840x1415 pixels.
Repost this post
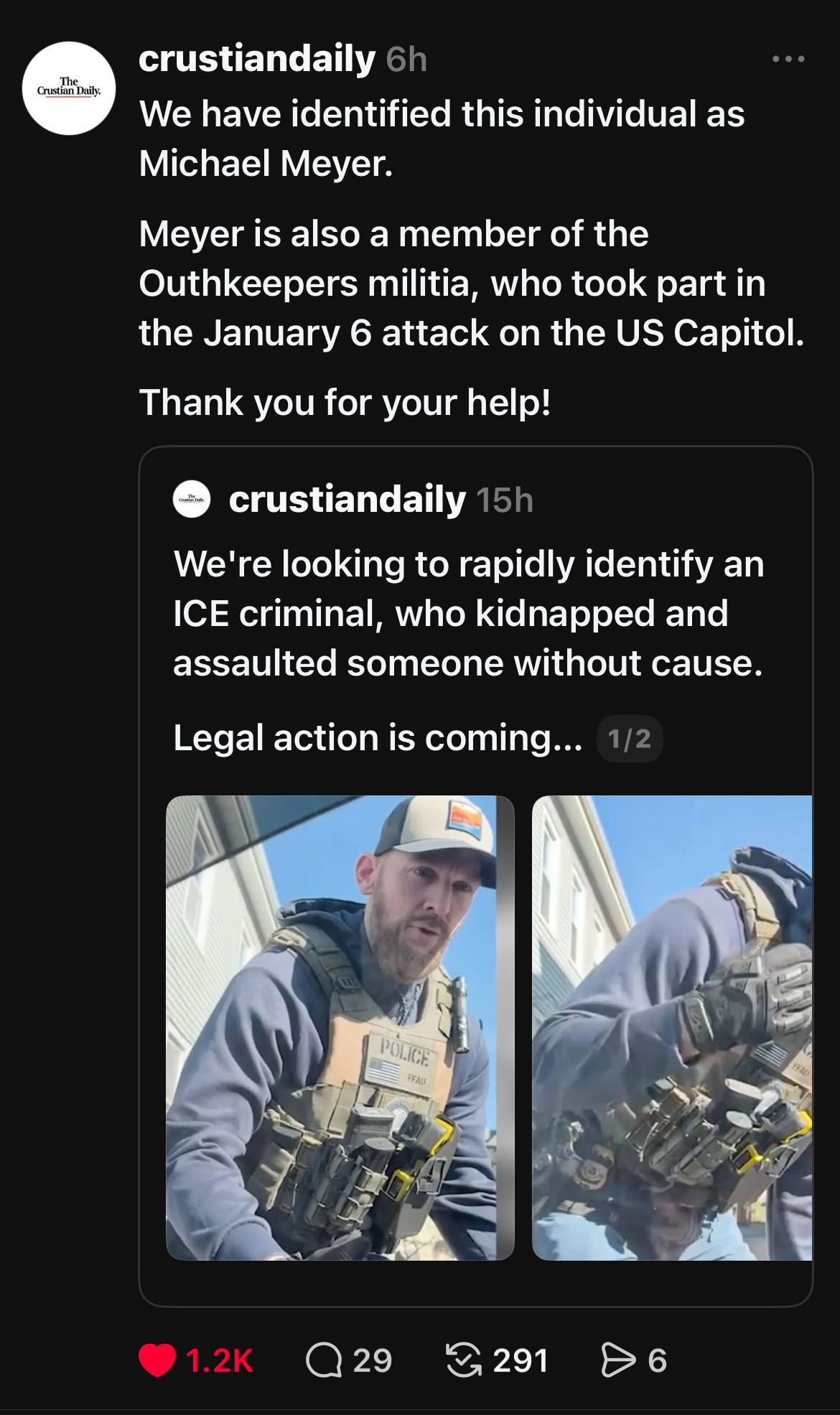point(464,1360)
